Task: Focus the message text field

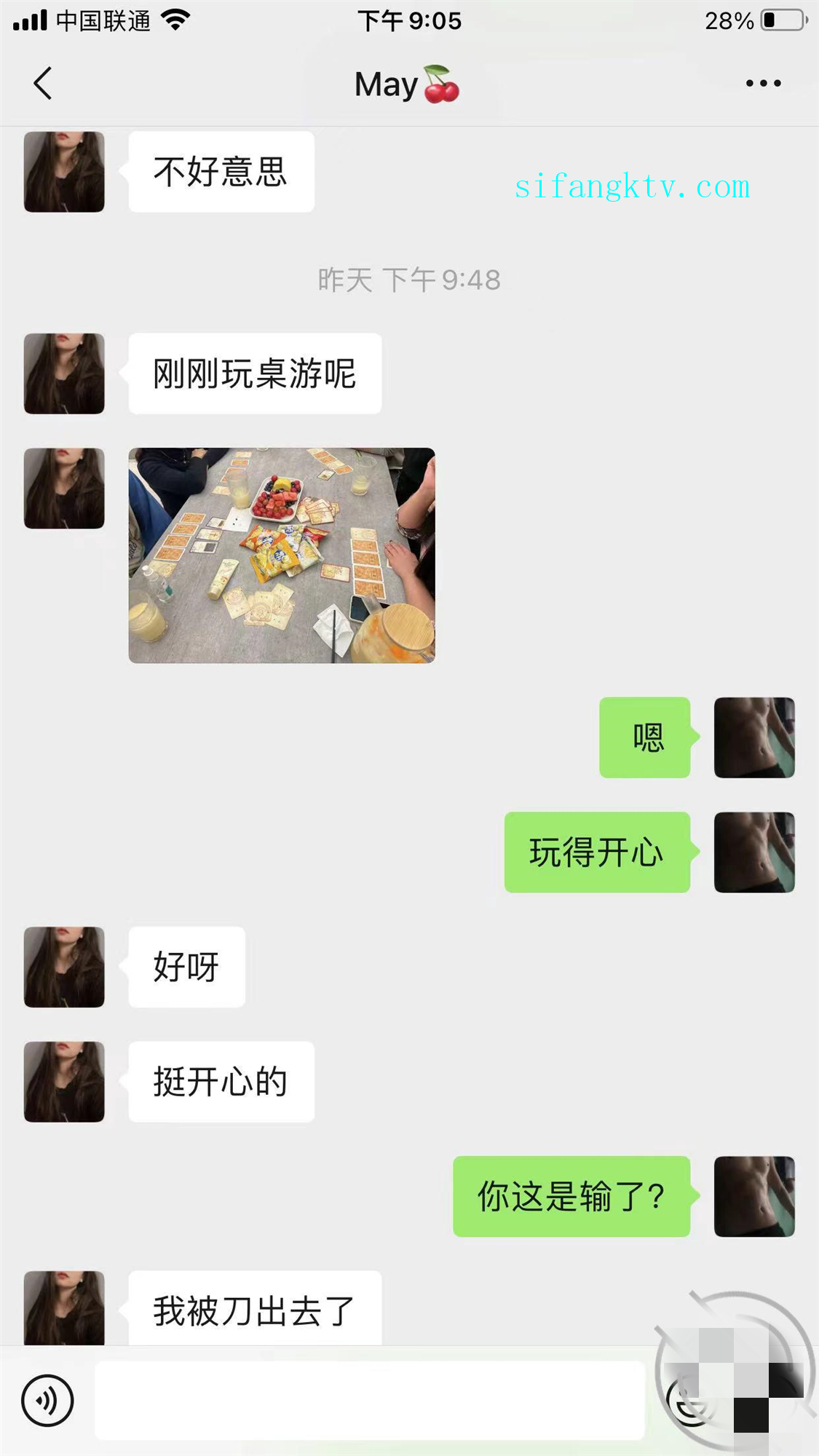Action: tap(370, 1400)
